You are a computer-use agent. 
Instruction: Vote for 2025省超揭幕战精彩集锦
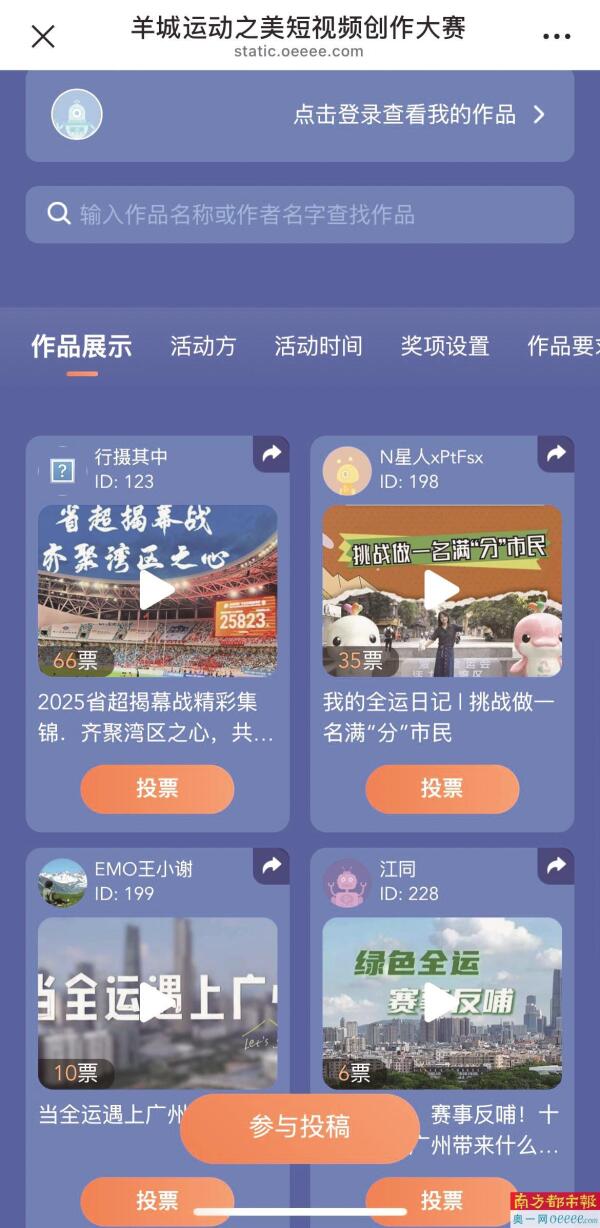(x=157, y=788)
